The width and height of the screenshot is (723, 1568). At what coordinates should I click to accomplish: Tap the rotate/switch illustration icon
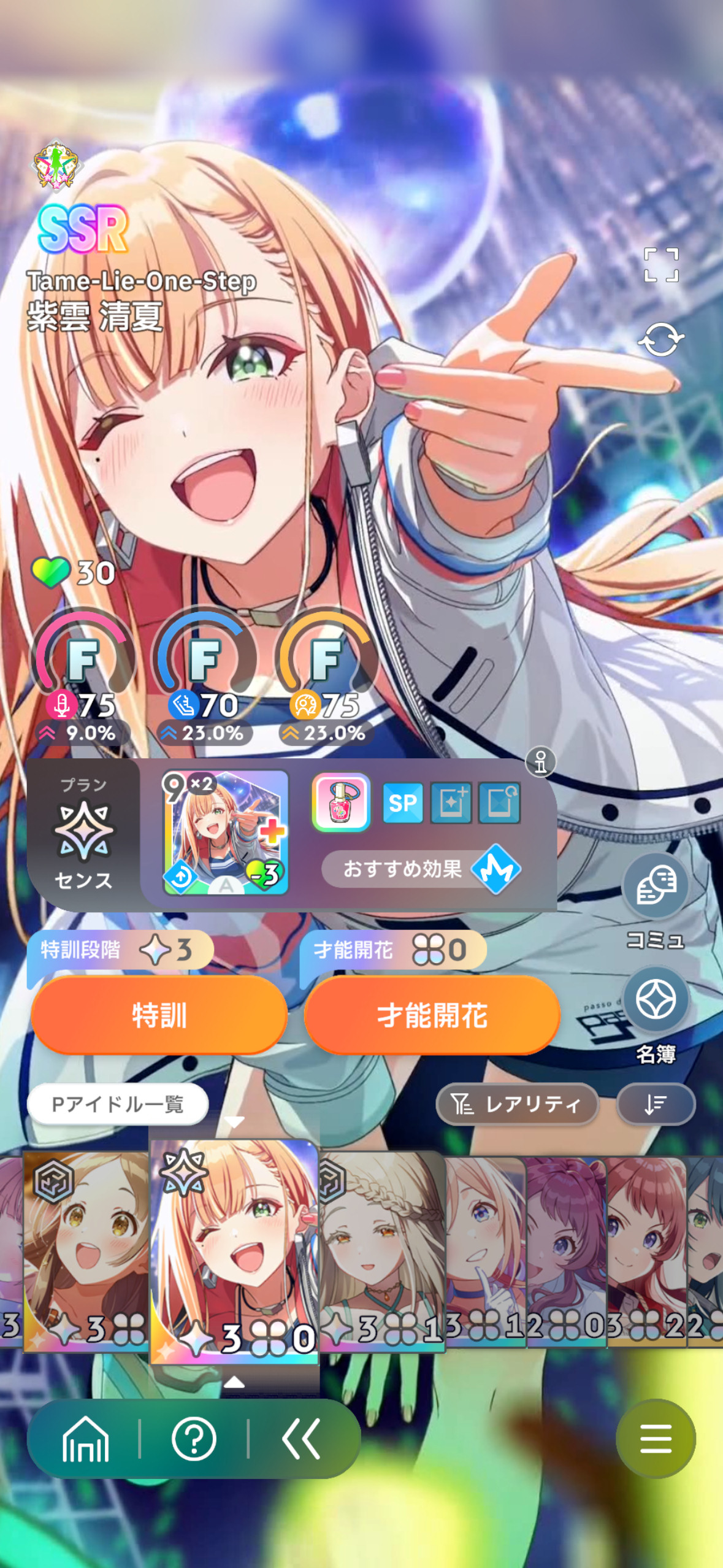tap(661, 339)
